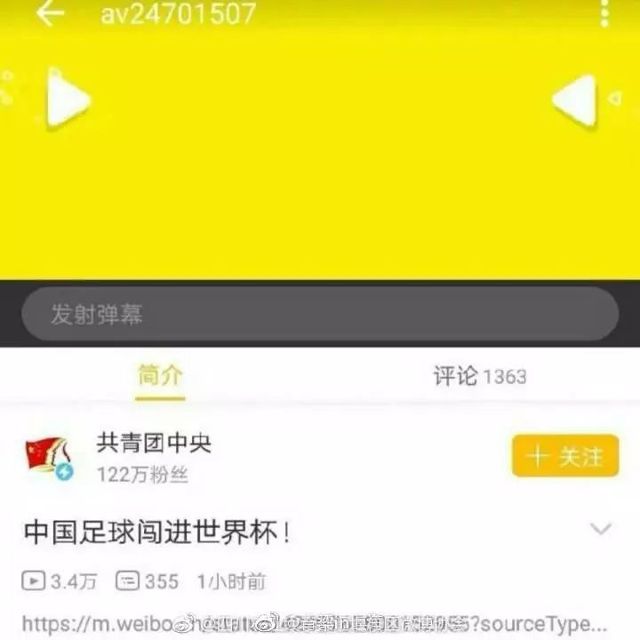Go back using the top arrow
This screenshot has height=640, width=640.
(x=49, y=13)
